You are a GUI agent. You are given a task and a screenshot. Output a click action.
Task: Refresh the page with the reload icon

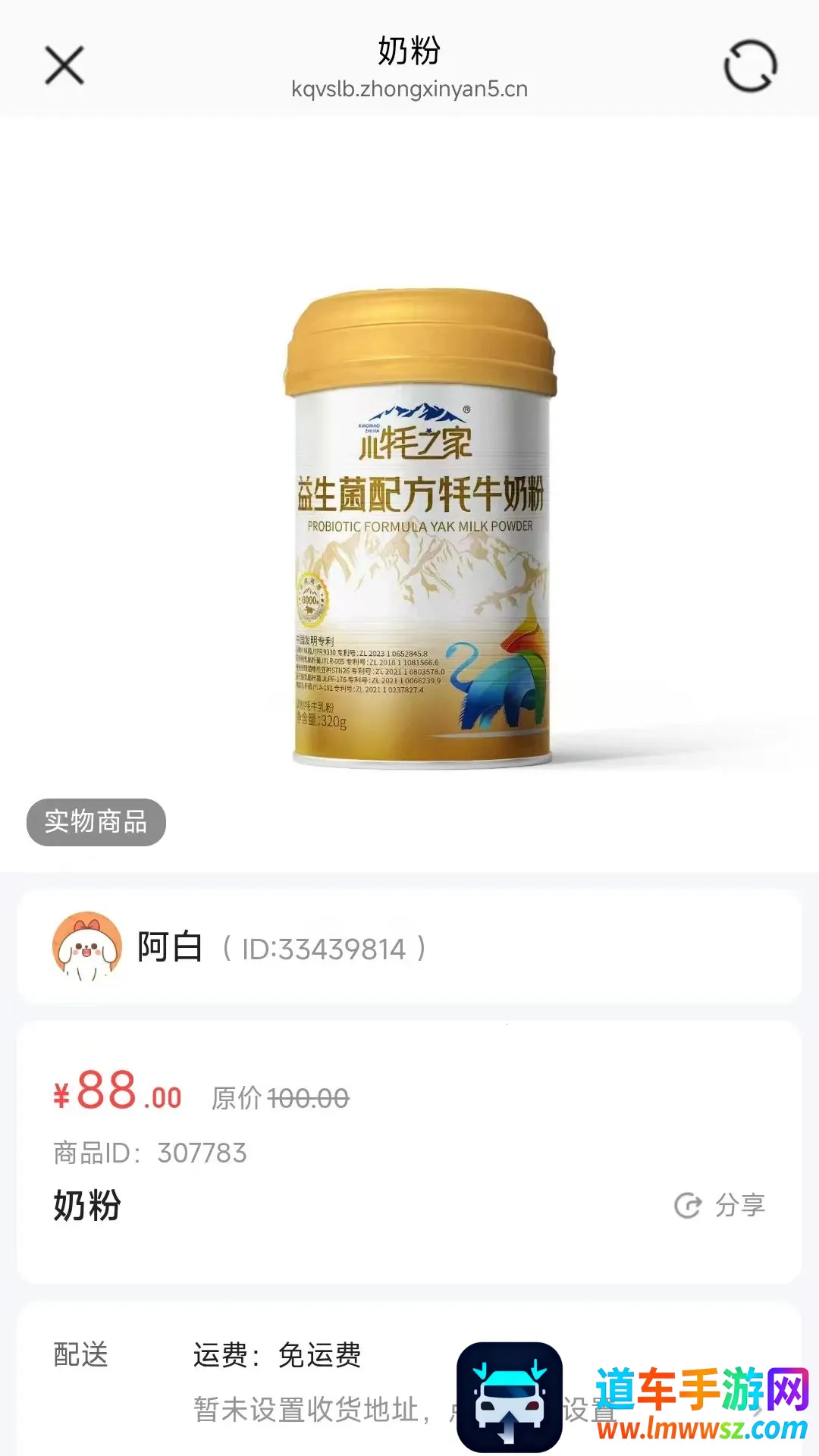coord(750,66)
